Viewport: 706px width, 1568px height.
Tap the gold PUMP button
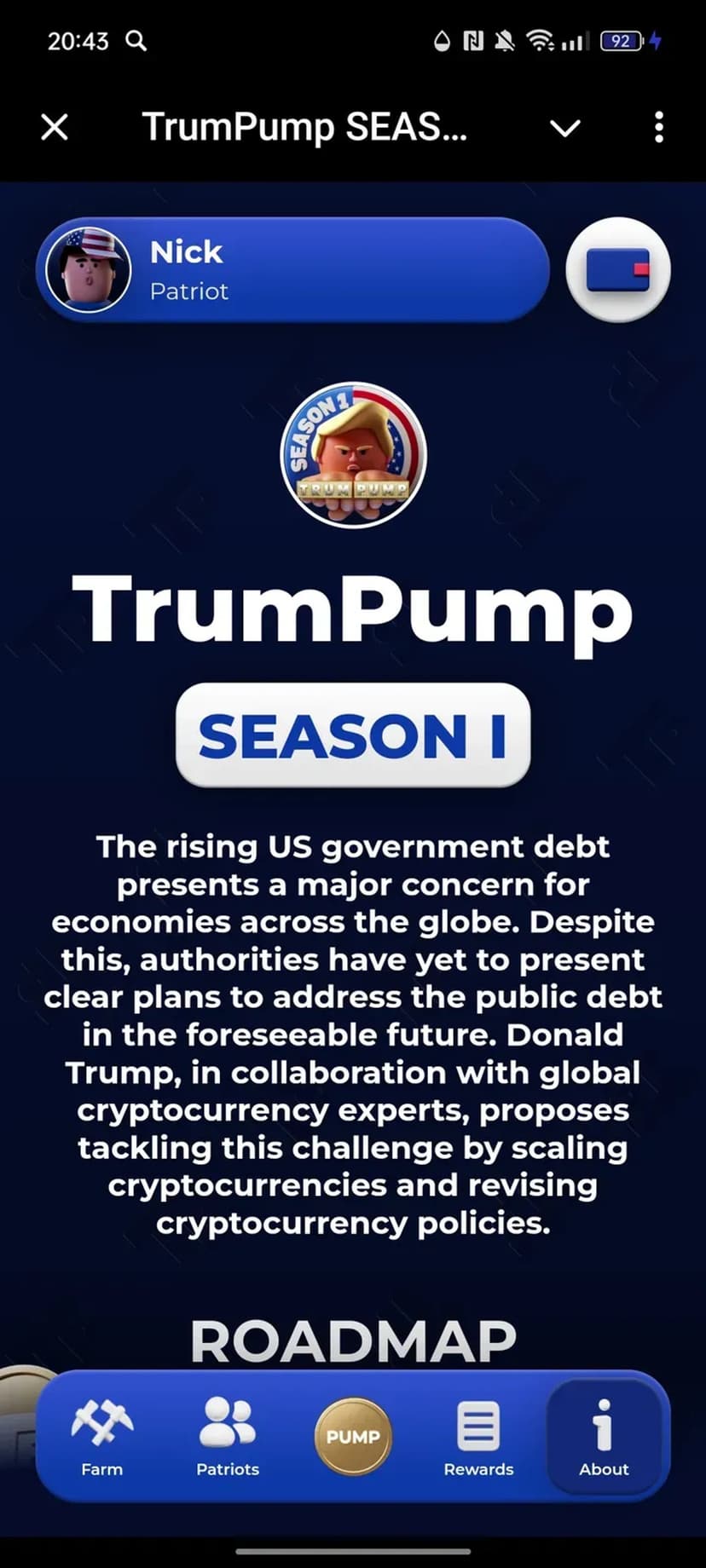point(353,1437)
